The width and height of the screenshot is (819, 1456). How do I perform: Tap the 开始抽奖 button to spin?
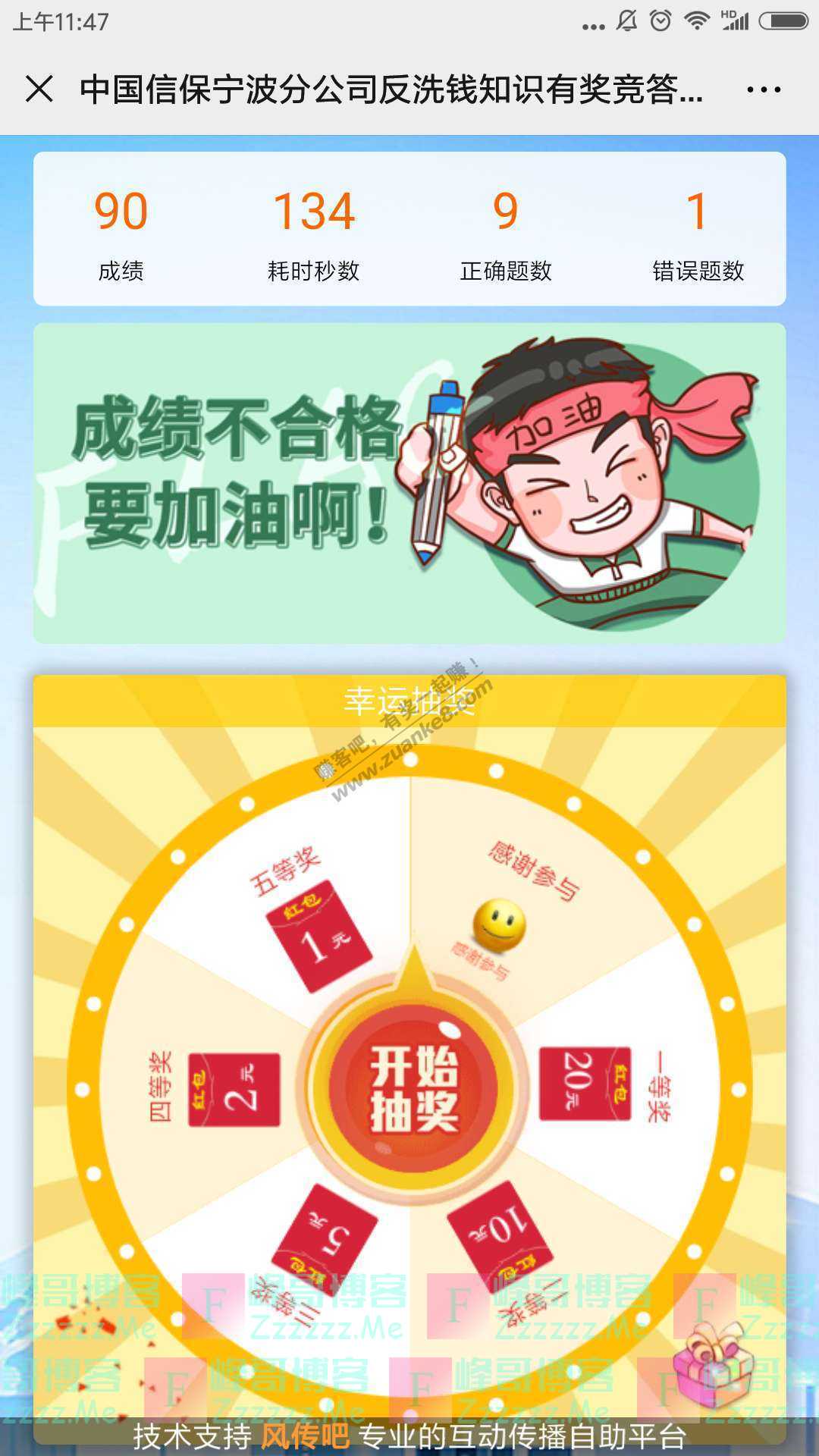click(x=413, y=1088)
